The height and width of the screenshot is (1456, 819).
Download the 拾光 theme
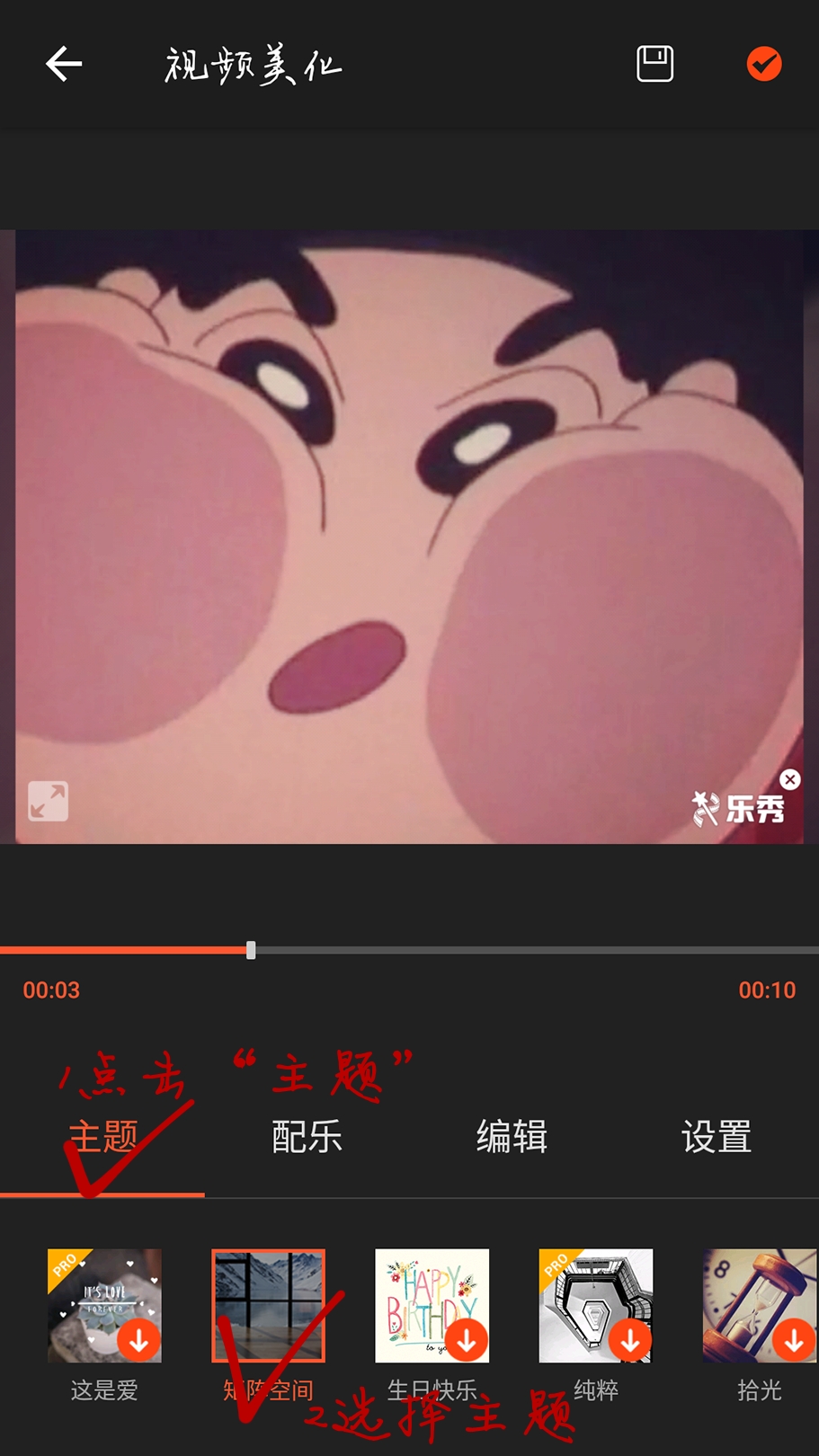coord(794,1339)
